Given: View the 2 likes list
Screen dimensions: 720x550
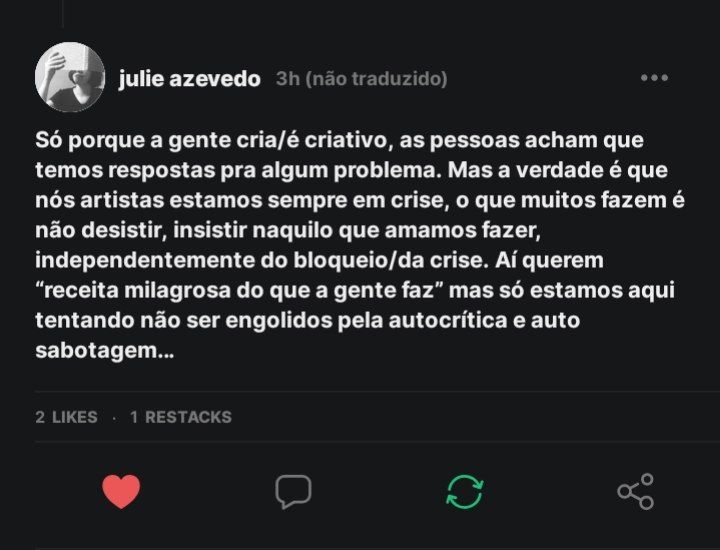Looking at the screenshot, I should (x=67, y=417).
